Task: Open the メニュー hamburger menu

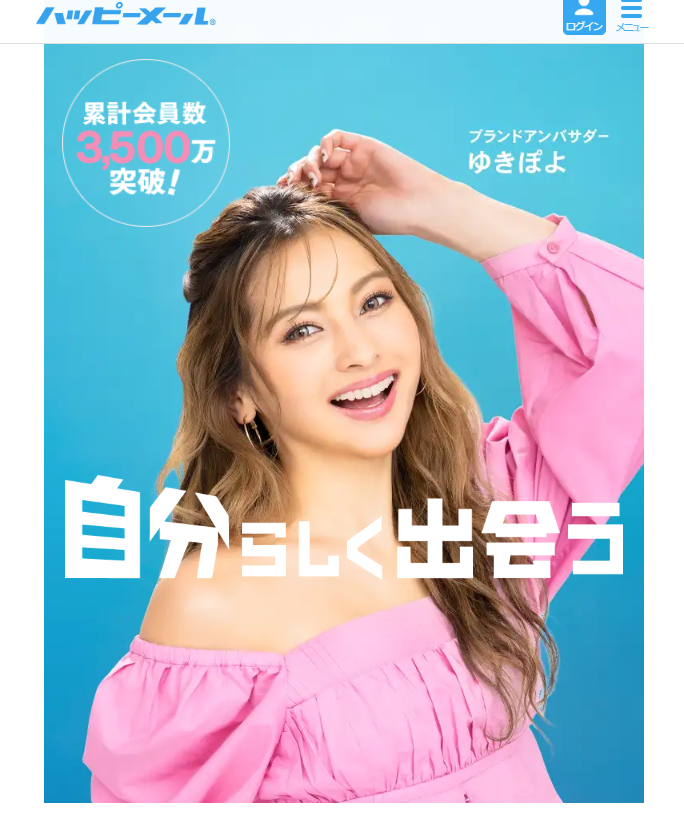Action: [x=631, y=17]
